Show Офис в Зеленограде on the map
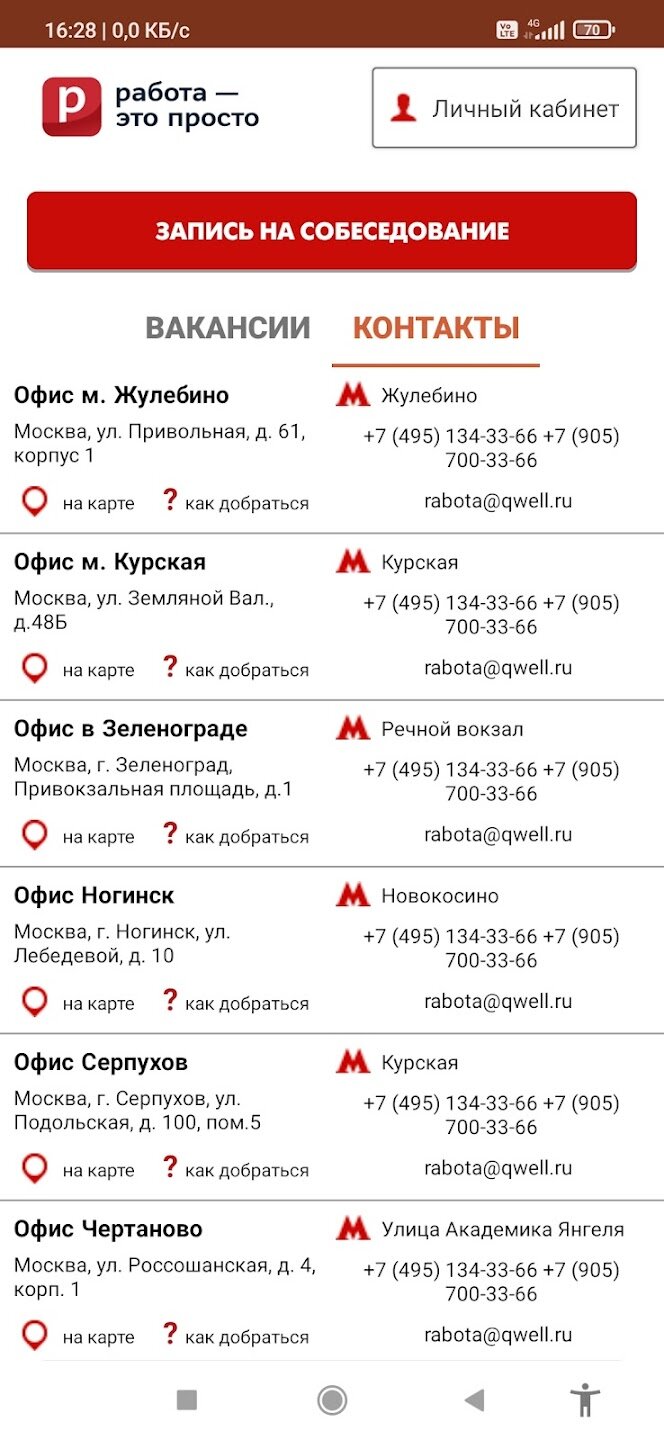This screenshot has width=664, height=1440. tap(80, 836)
